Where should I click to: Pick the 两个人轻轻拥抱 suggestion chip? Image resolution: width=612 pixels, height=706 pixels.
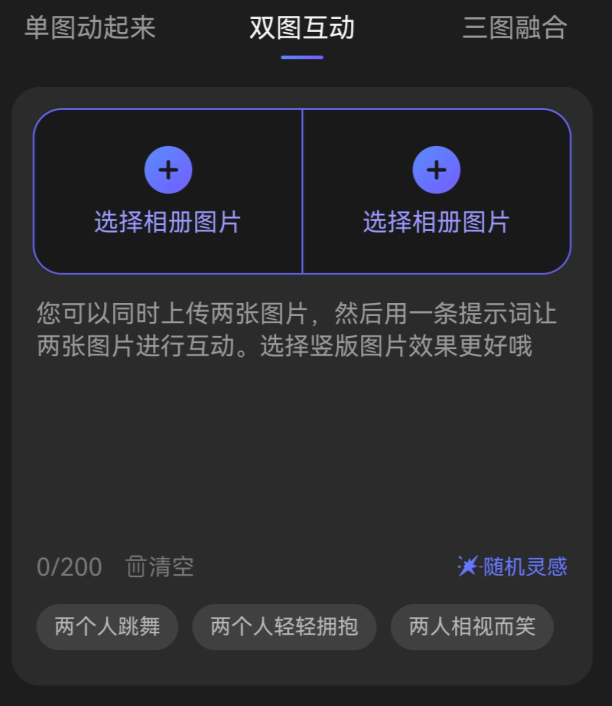[284, 627]
